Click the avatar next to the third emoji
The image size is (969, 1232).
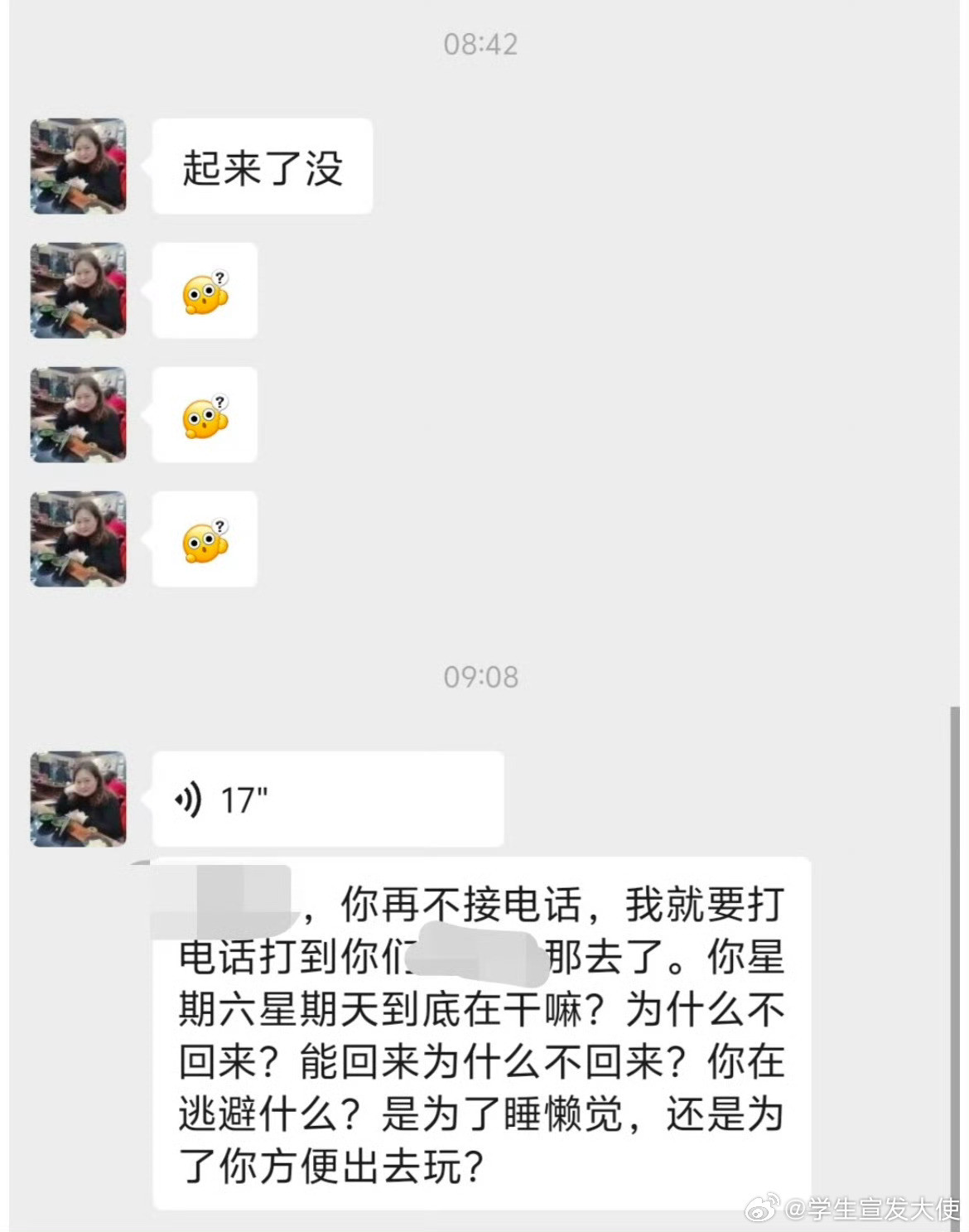79,539
